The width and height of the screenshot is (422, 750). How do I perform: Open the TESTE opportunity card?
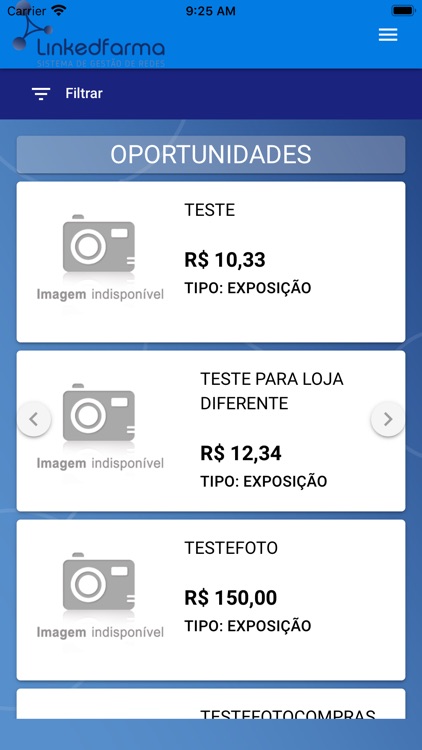211,262
